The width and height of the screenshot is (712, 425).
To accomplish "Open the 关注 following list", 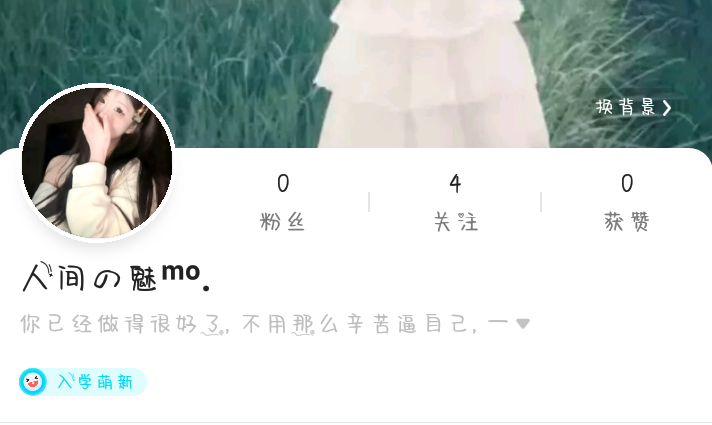I will coord(455,202).
